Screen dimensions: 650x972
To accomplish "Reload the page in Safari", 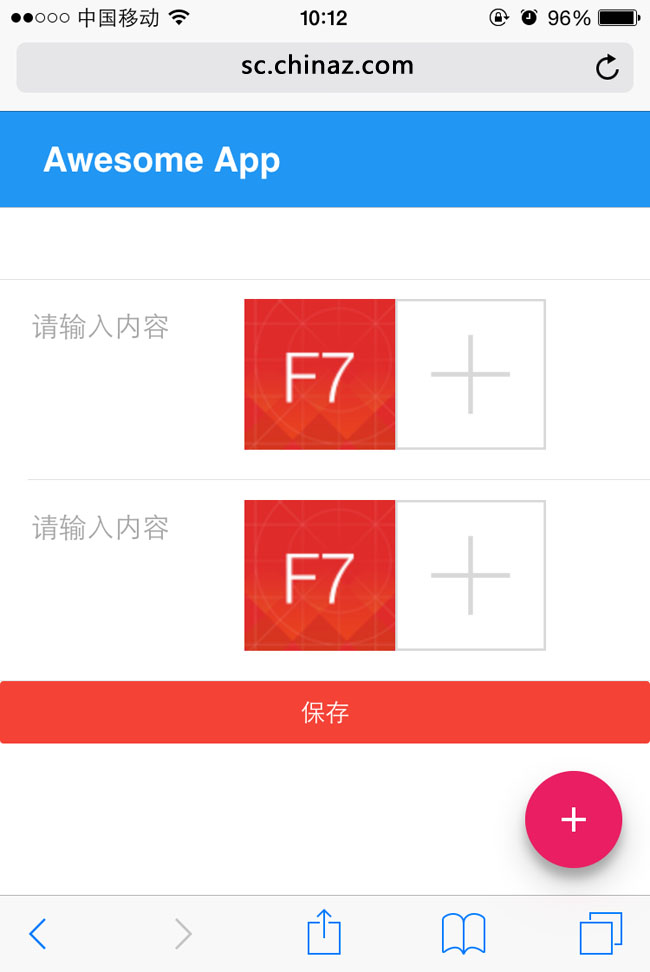I will [607, 67].
